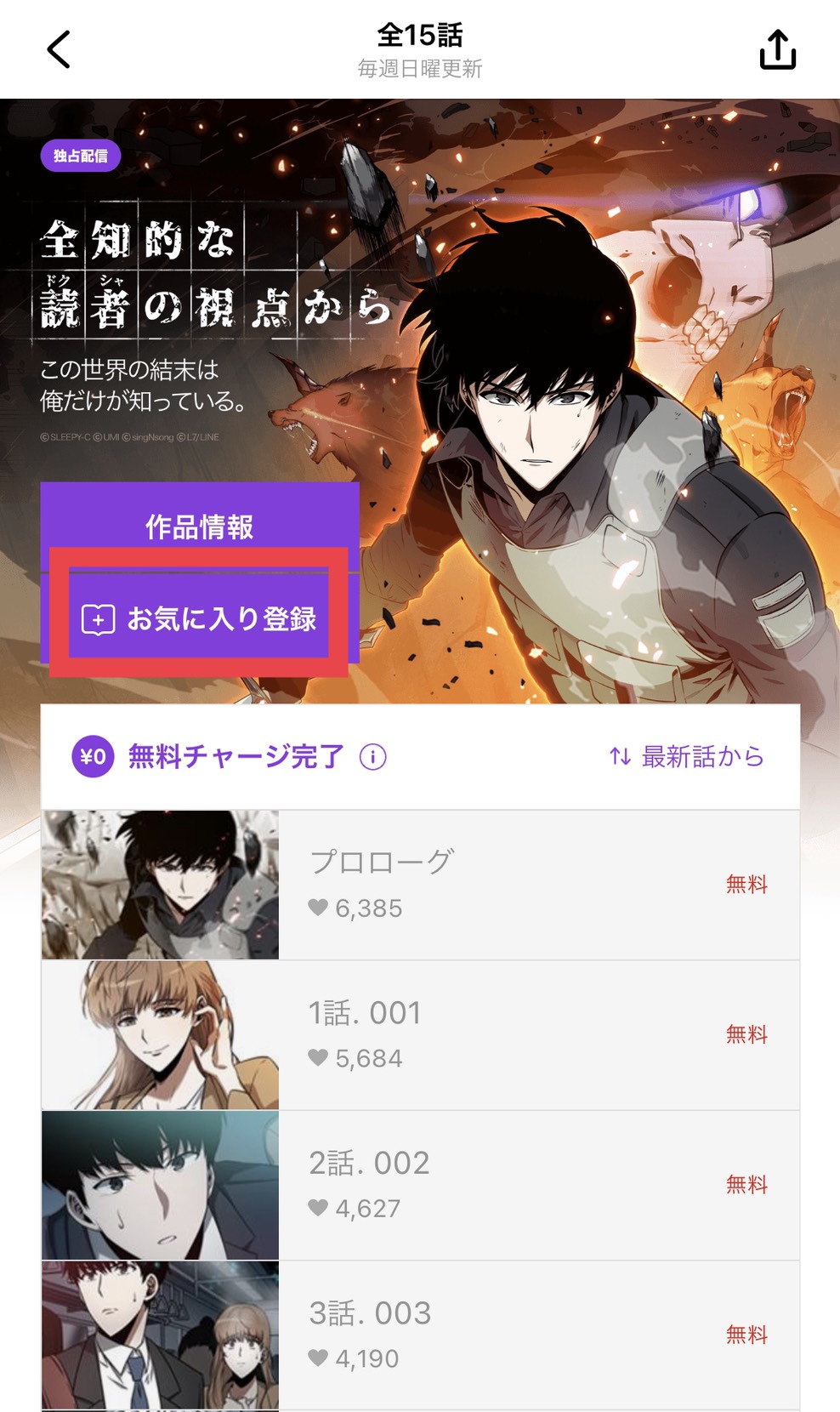Tap the heart count 5,684 on 1話.001
Viewport: 840px width, 1412px height.
(x=360, y=1057)
